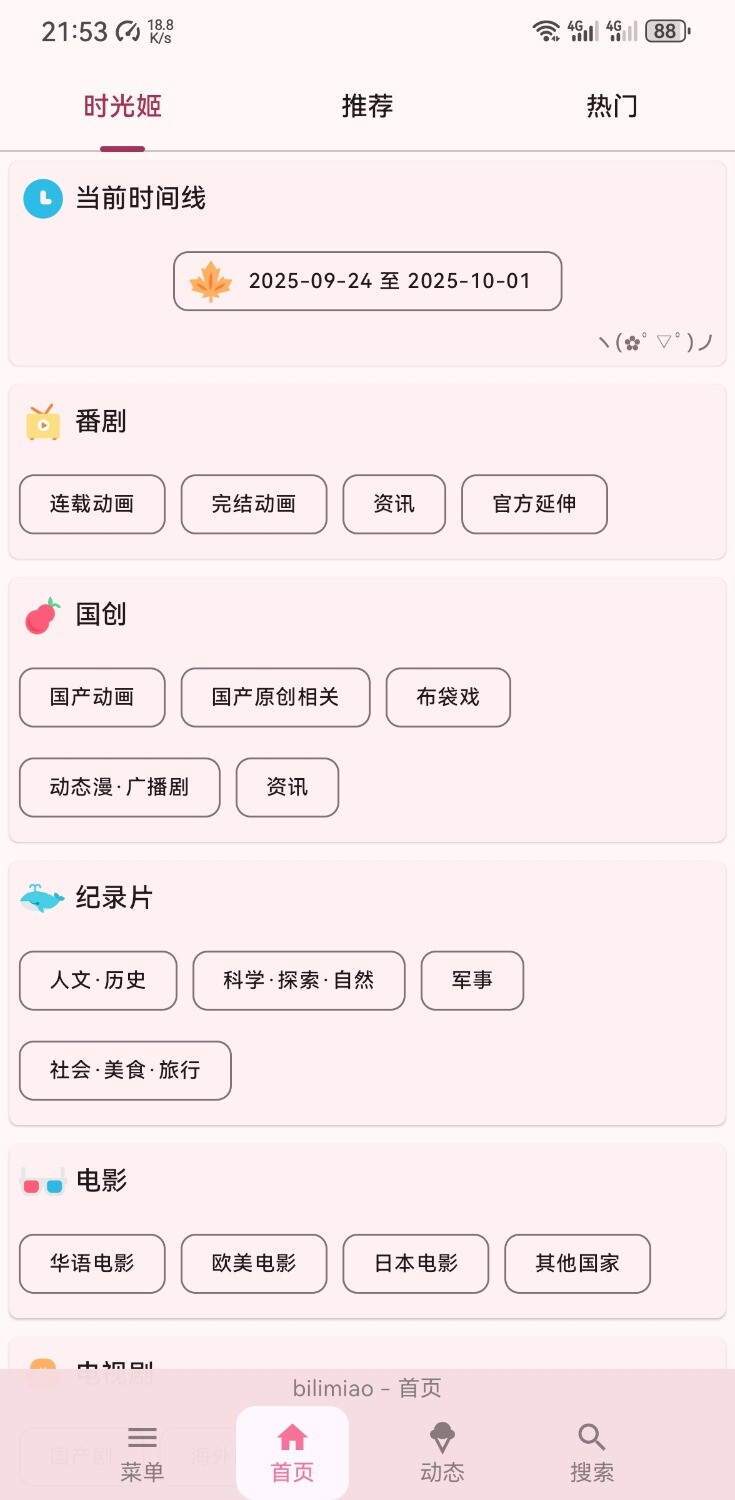Switch to the 热门 tab

[611, 107]
